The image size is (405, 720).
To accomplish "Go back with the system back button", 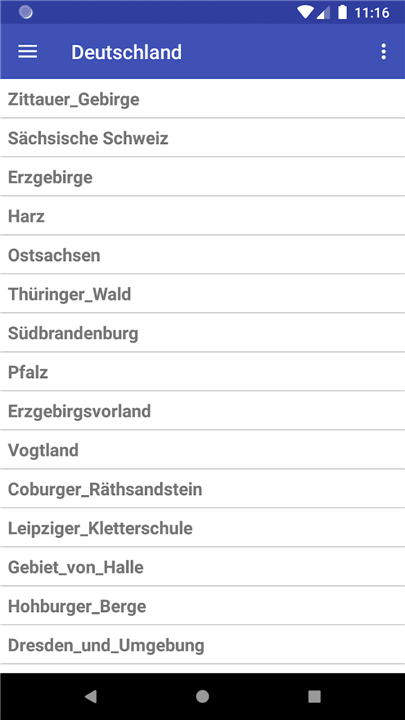I will coord(91,697).
